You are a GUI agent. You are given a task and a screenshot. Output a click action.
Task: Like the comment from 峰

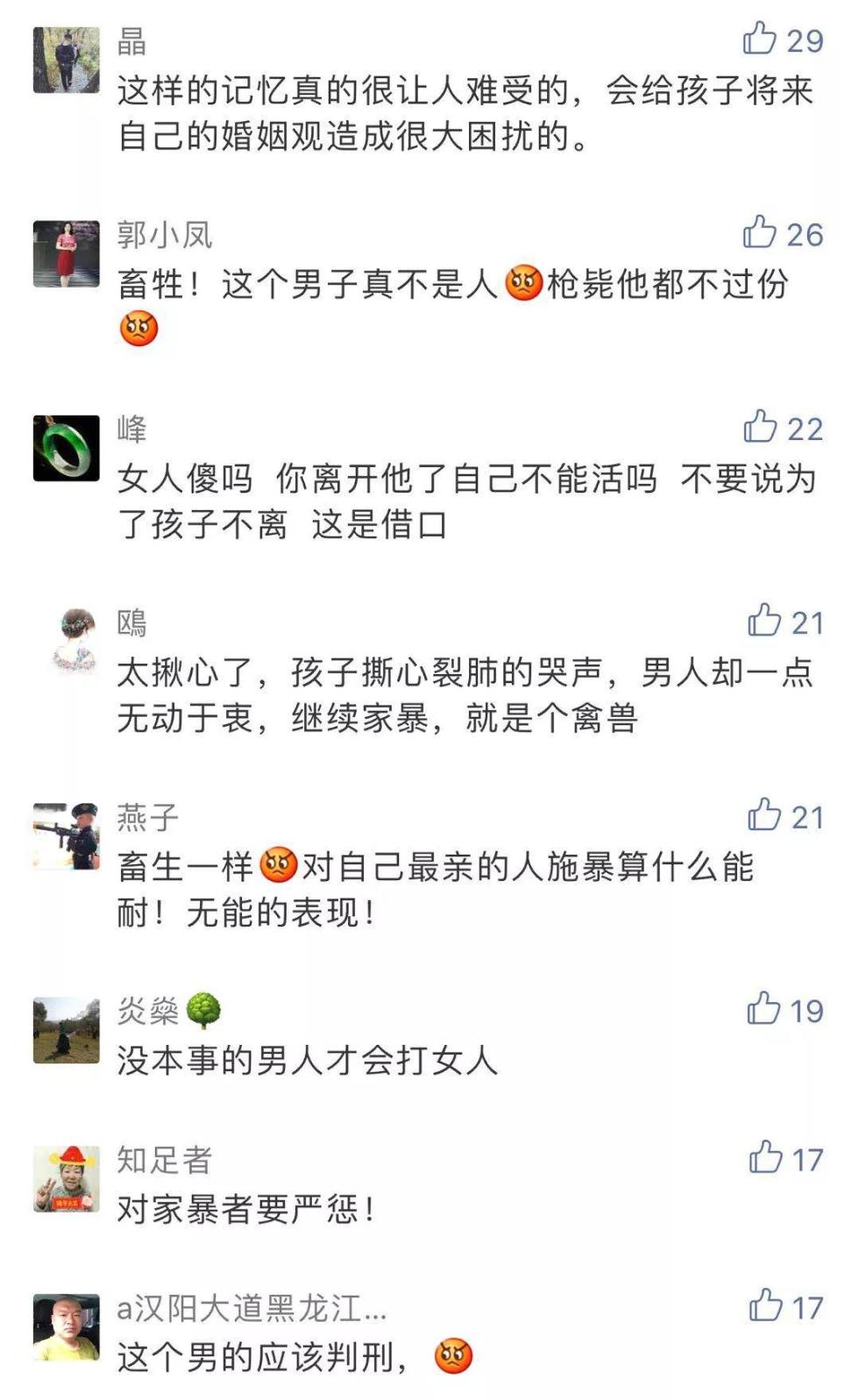pyautogui.click(x=760, y=428)
